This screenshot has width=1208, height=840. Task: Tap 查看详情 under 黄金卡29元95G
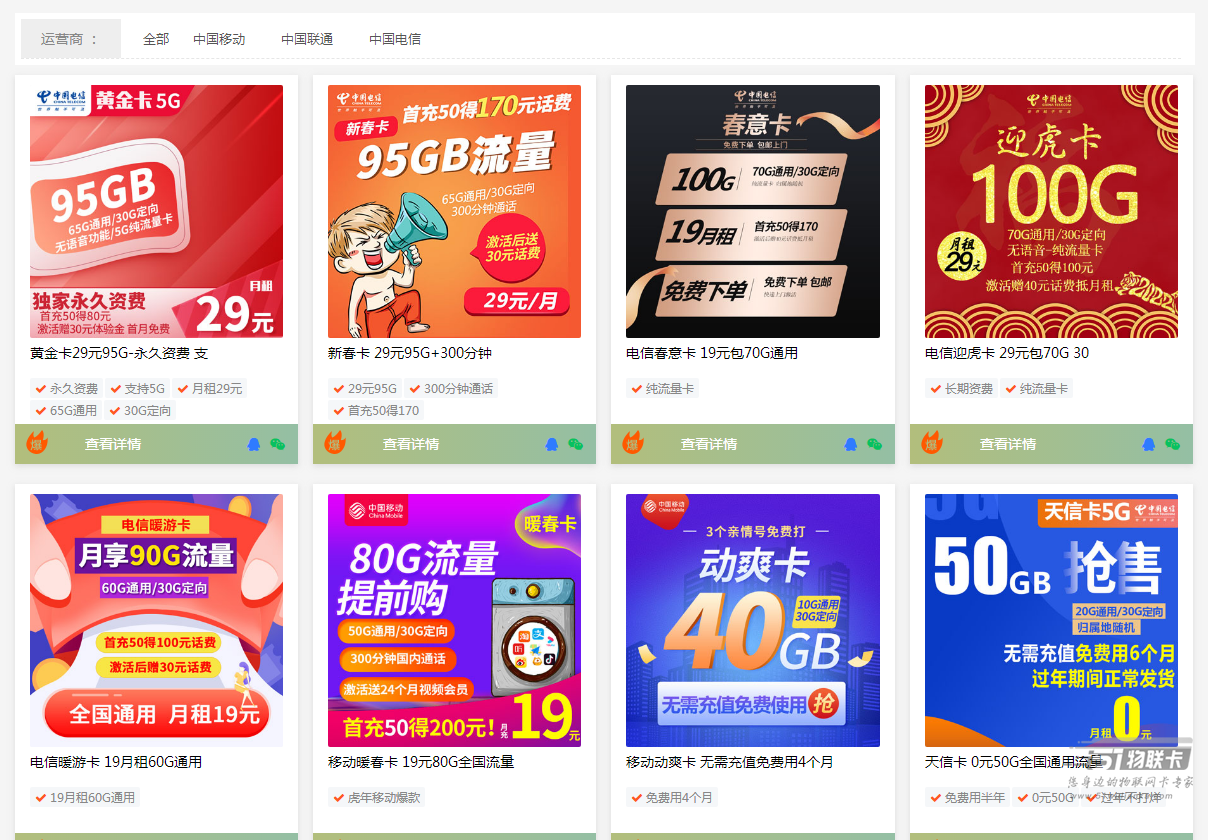[x=113, y=444]
